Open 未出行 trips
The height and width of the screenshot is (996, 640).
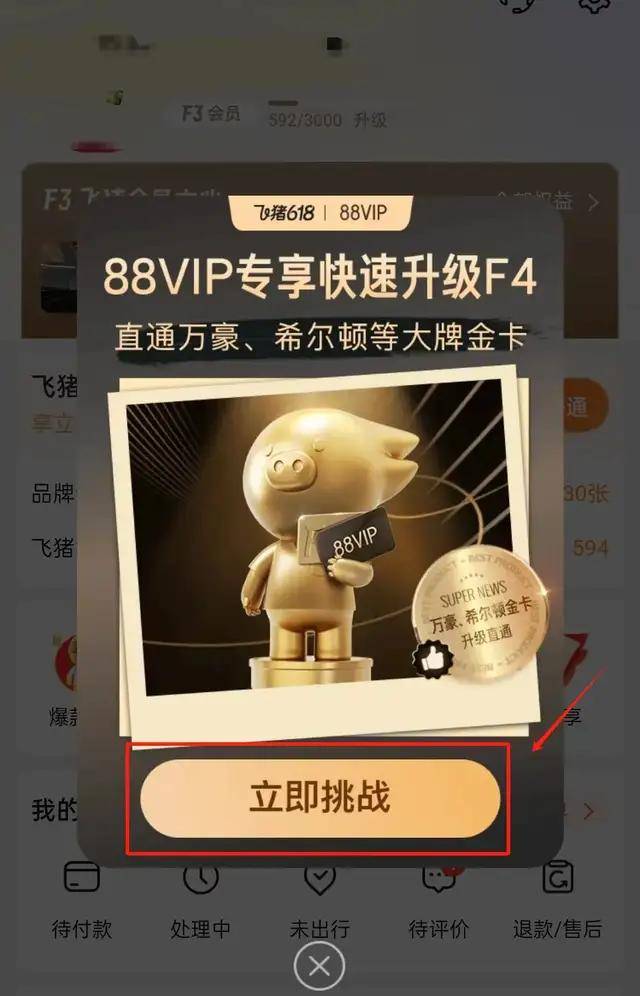(x=319, y=901)
